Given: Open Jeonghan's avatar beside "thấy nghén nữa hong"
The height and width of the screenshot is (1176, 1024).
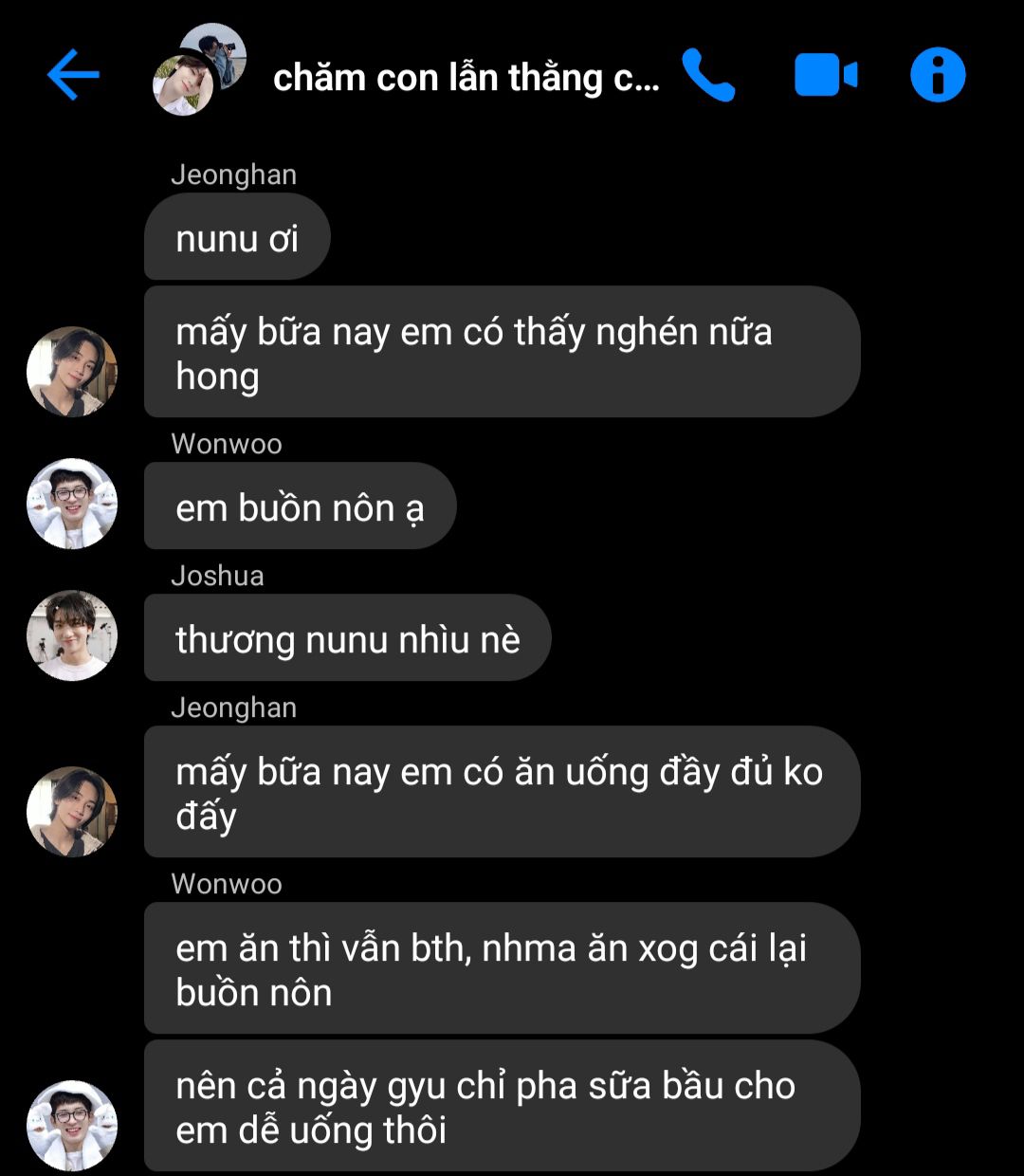Looking at the screenshot, I should point(72,372).
